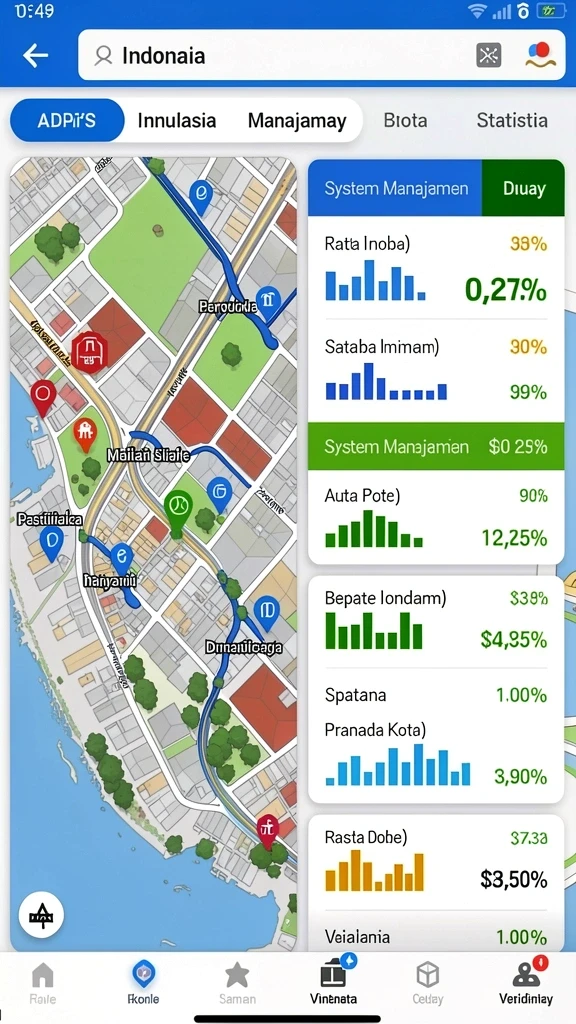Tap the green map pin
The image size is (576, 1024).
click(176, 511)
